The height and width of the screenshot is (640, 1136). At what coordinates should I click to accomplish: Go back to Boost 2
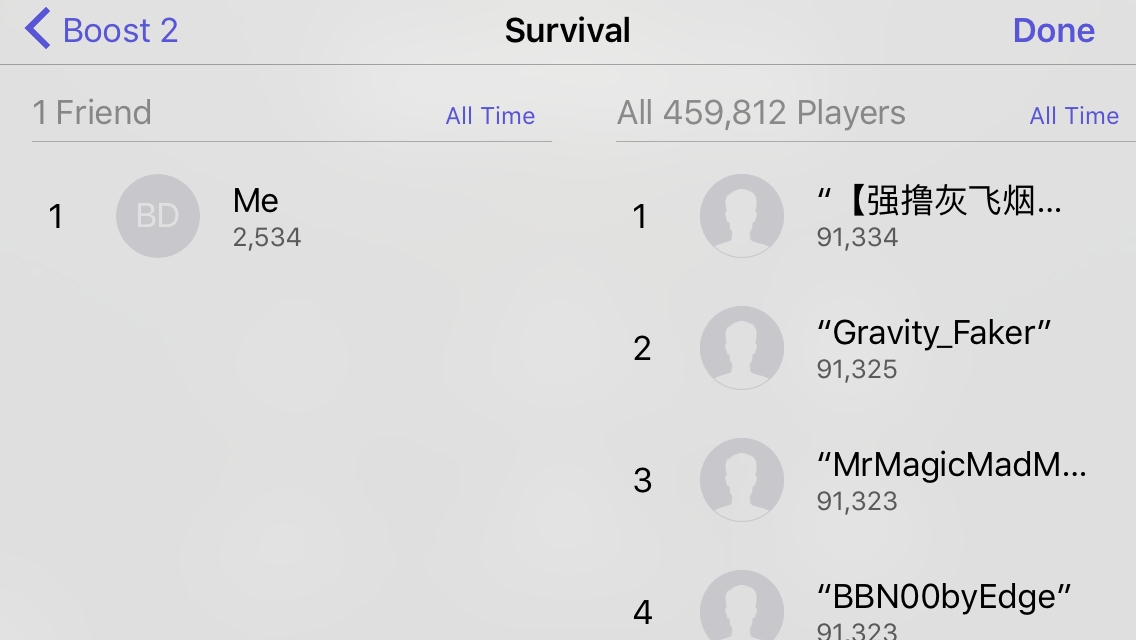tap(101, 30)
